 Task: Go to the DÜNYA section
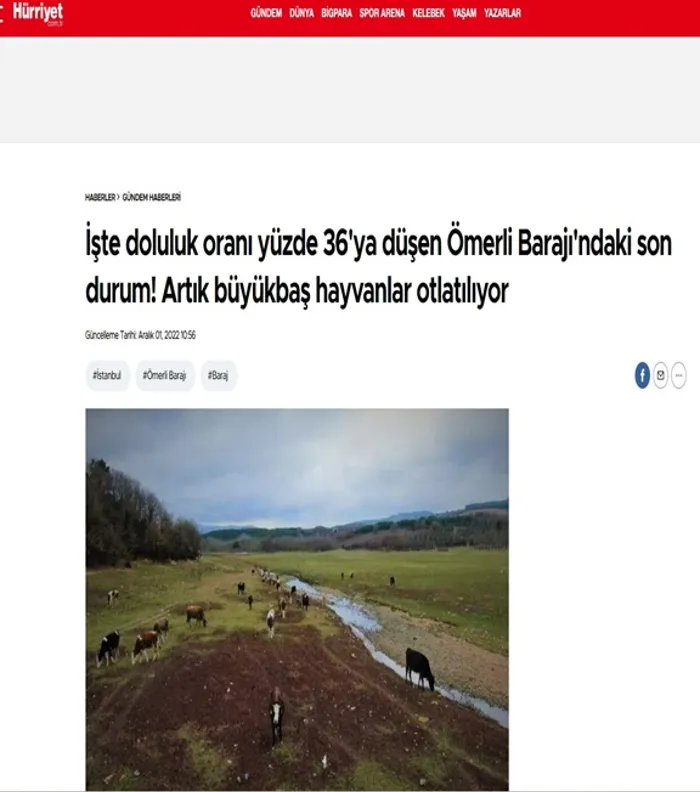coord(301,14)
